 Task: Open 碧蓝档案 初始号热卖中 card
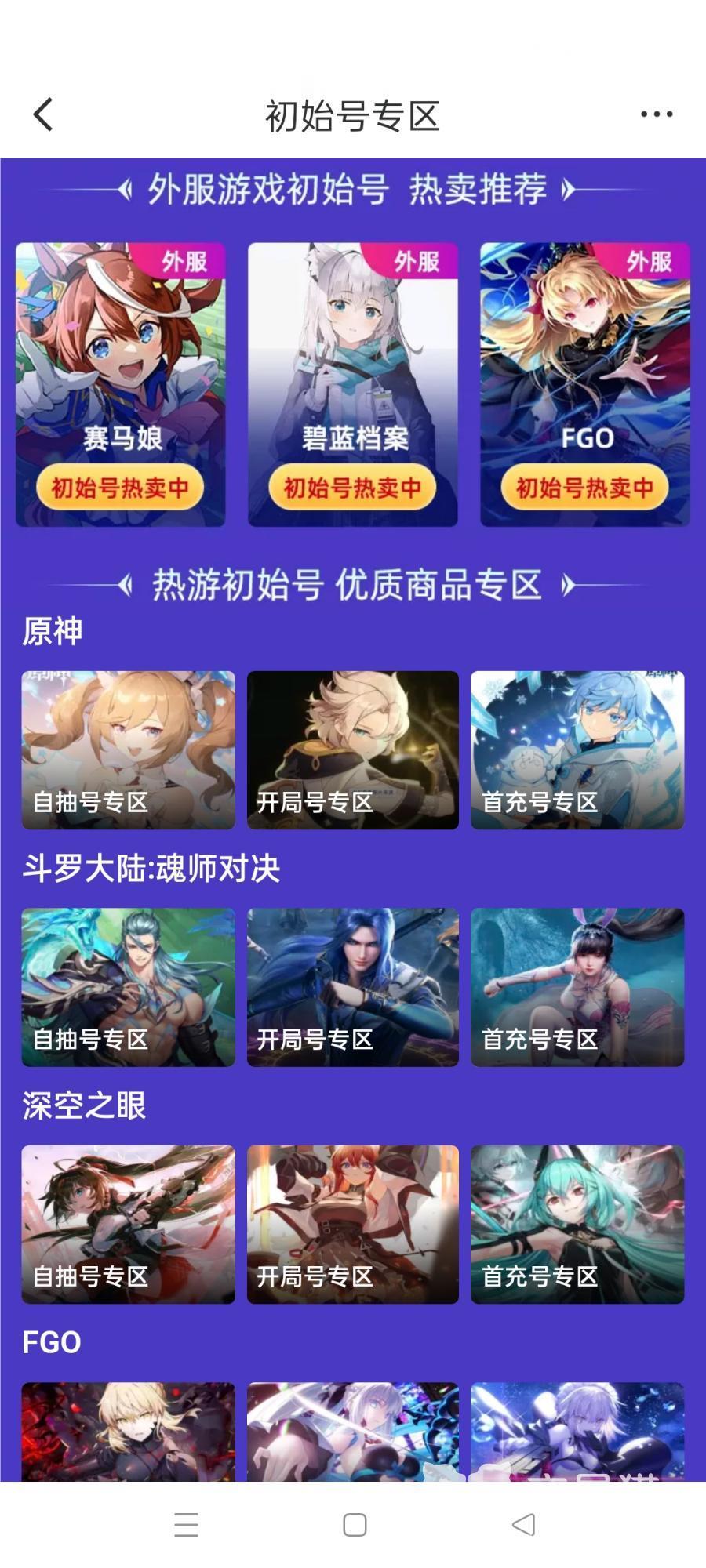[352, 384]
